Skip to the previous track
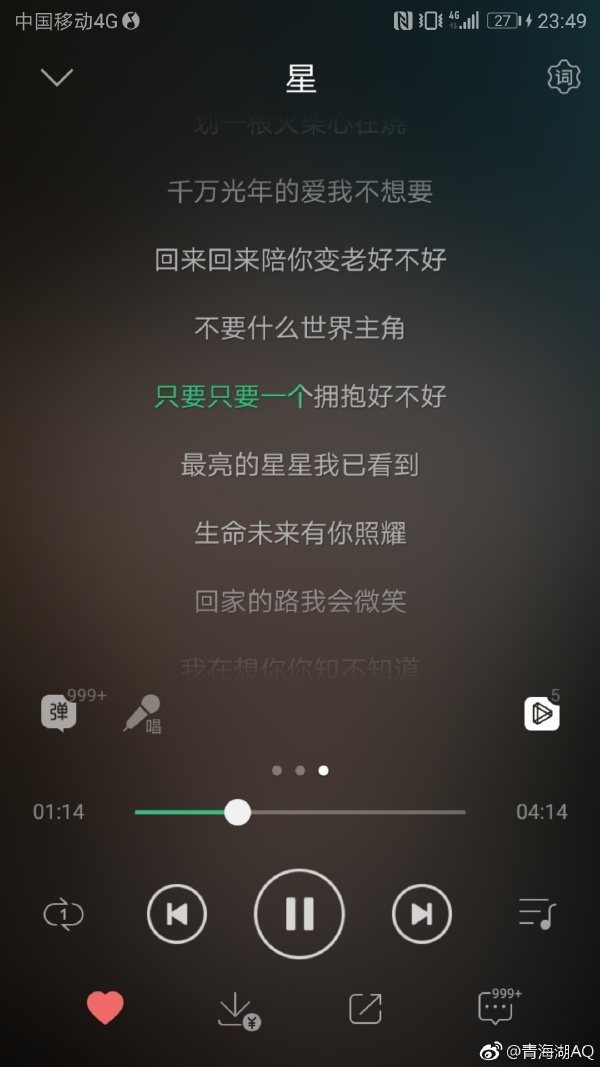 point(177,913)
